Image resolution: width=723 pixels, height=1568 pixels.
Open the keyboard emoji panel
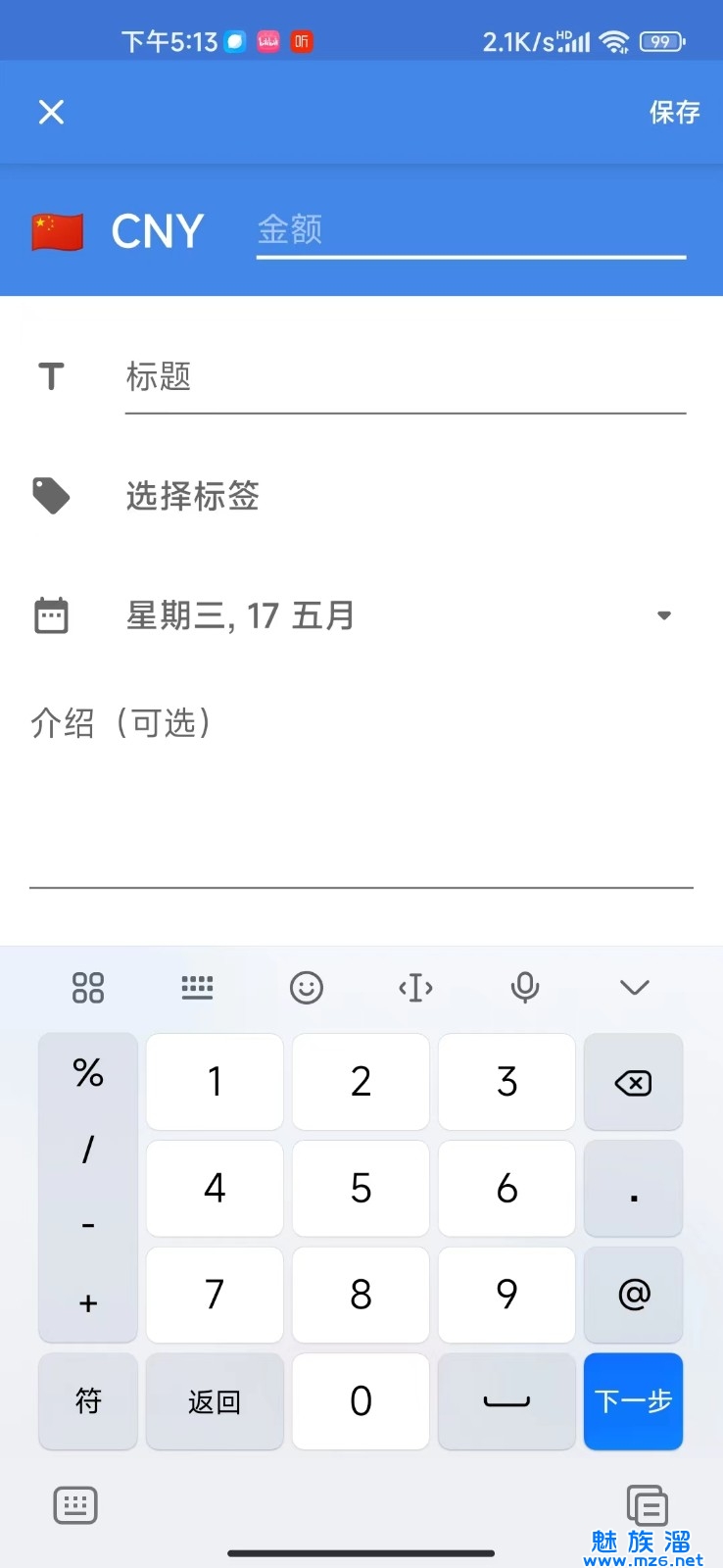[307, 988]
